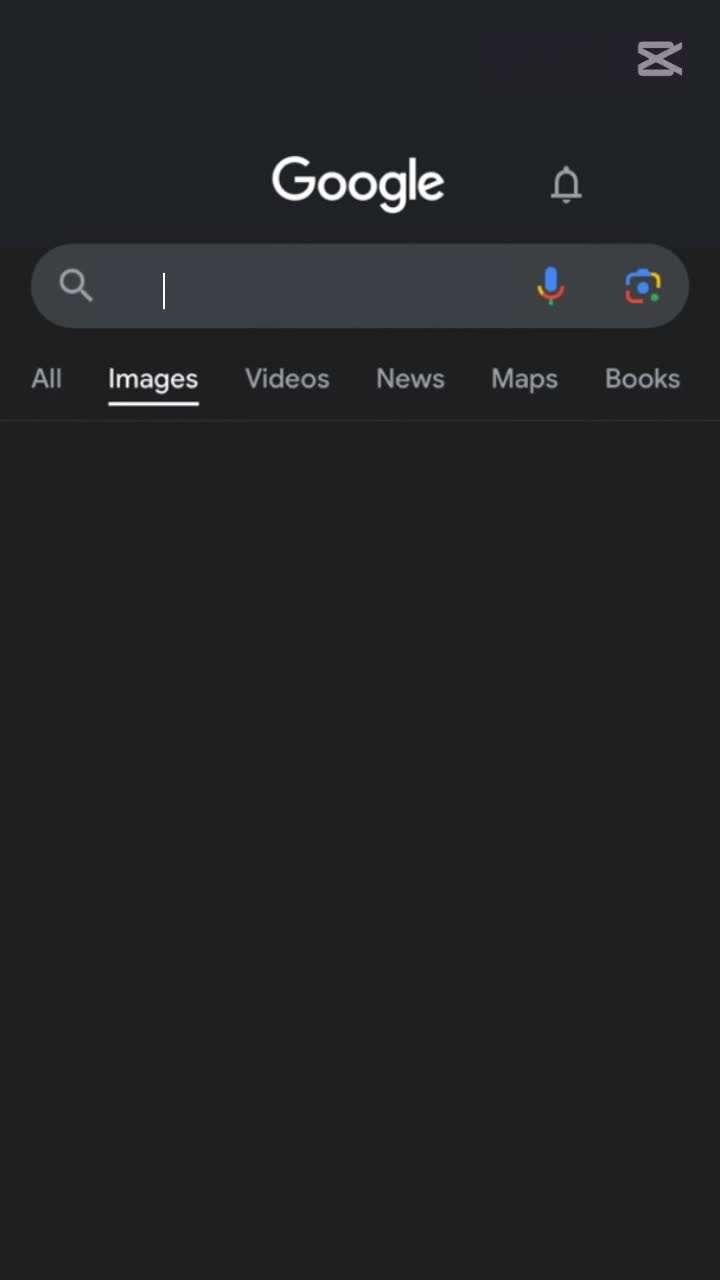Start voice search with the microphone

pos(551,287)
